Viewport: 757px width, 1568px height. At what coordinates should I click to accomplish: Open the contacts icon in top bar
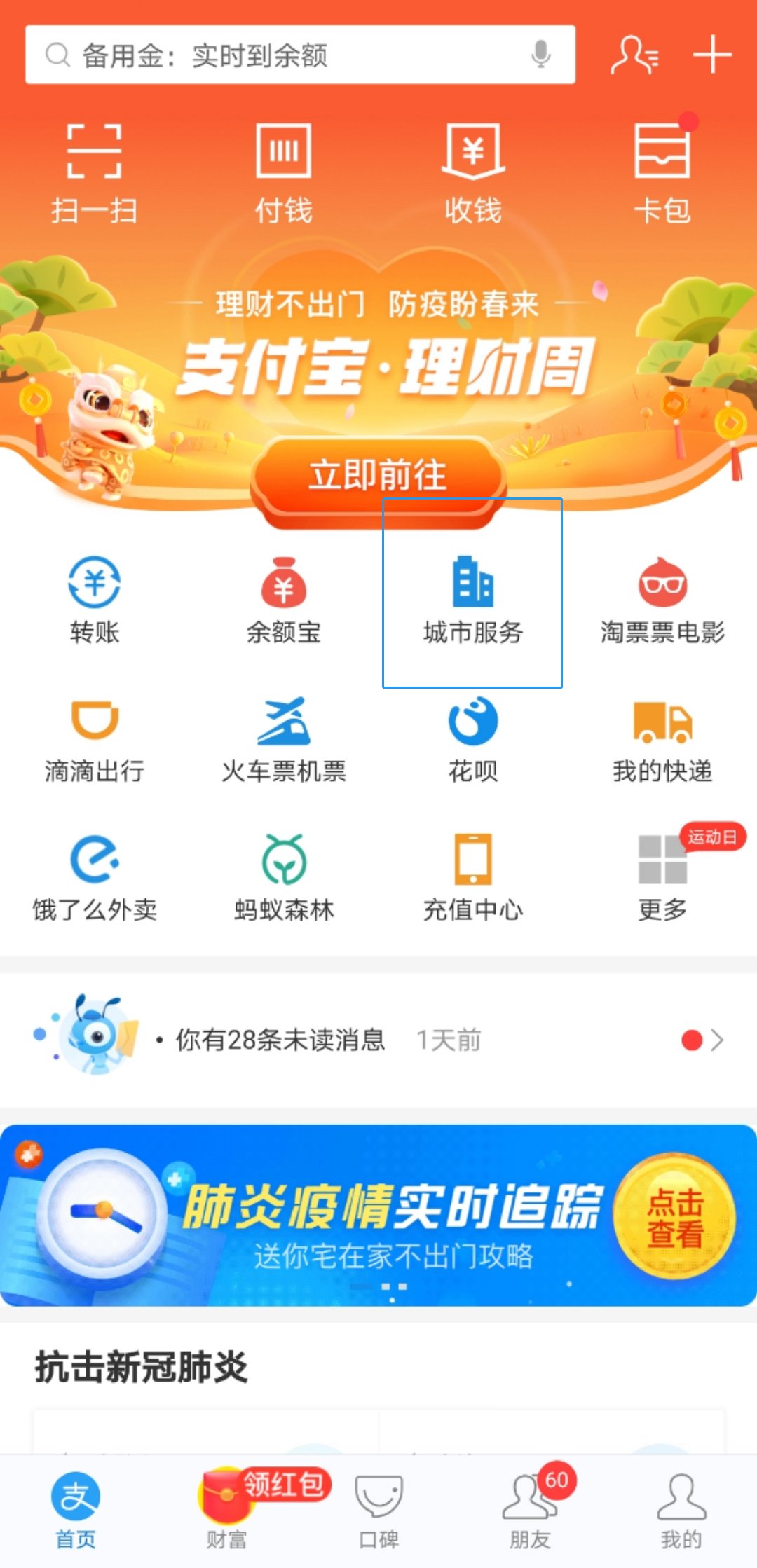point(634,55)
